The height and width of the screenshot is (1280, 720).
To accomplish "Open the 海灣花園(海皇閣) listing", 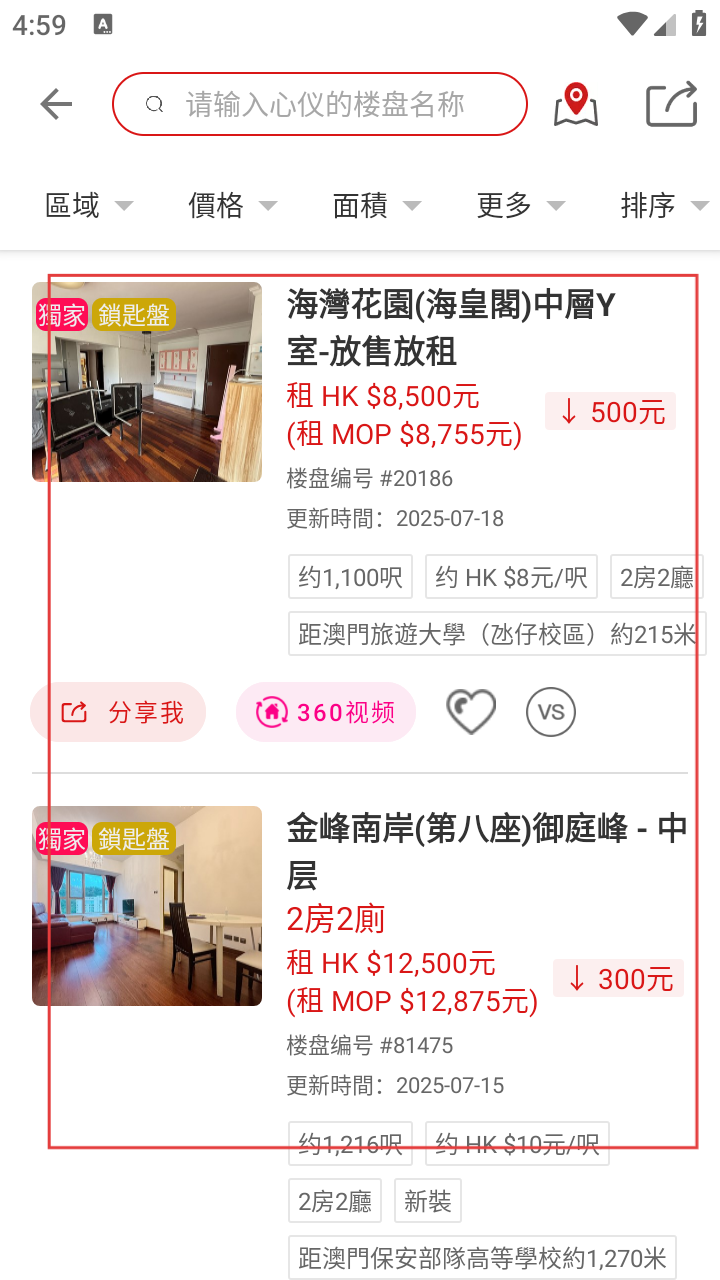I will click(x=451, y=328).
